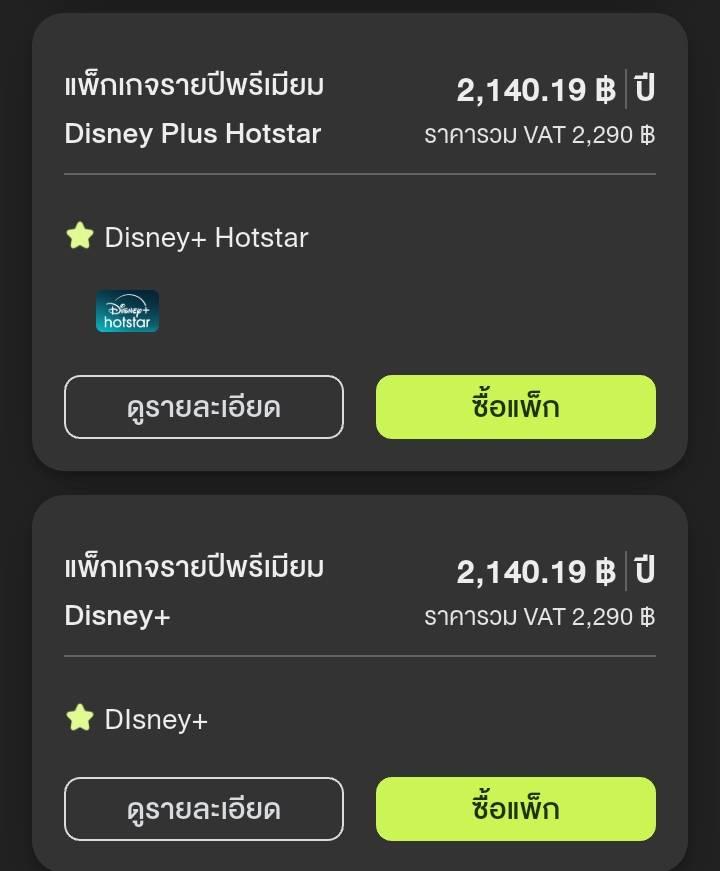Buy the Disney+ yearly premium package

pos(515,808)
